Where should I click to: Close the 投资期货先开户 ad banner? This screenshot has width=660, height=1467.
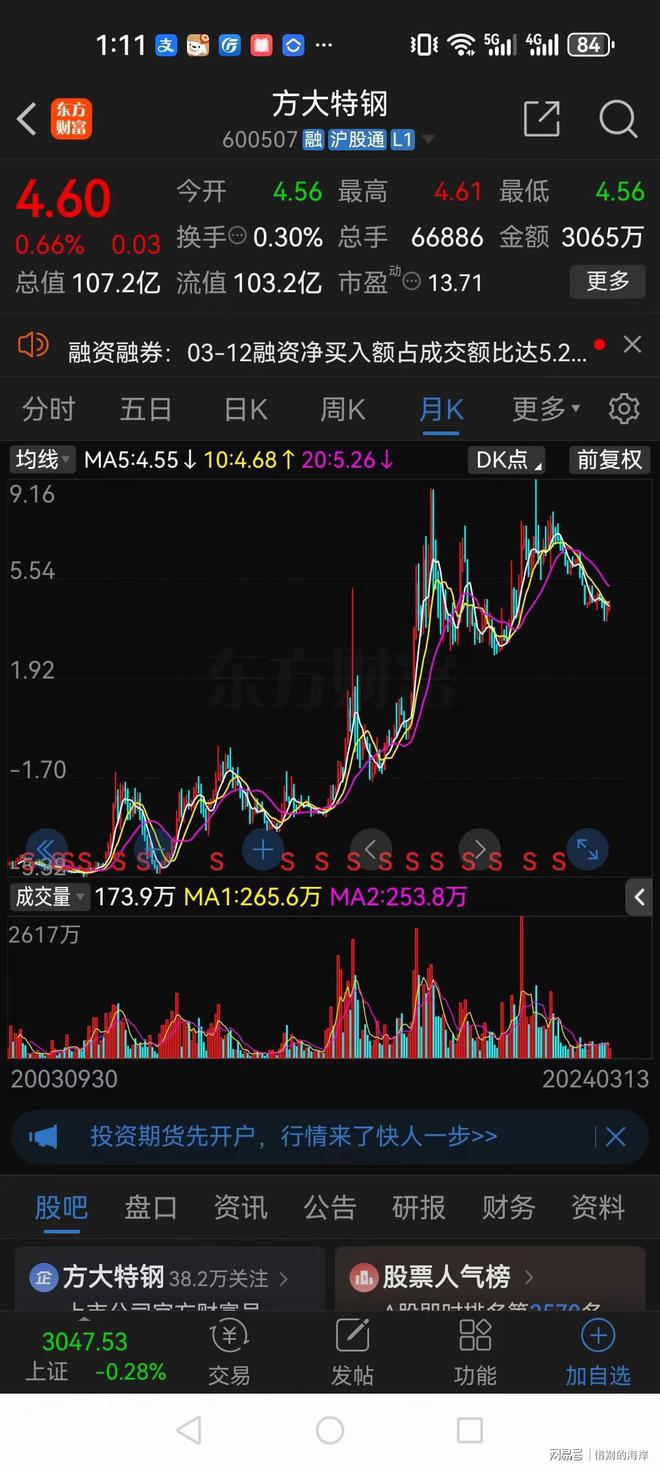click(x=615, y=1137)
